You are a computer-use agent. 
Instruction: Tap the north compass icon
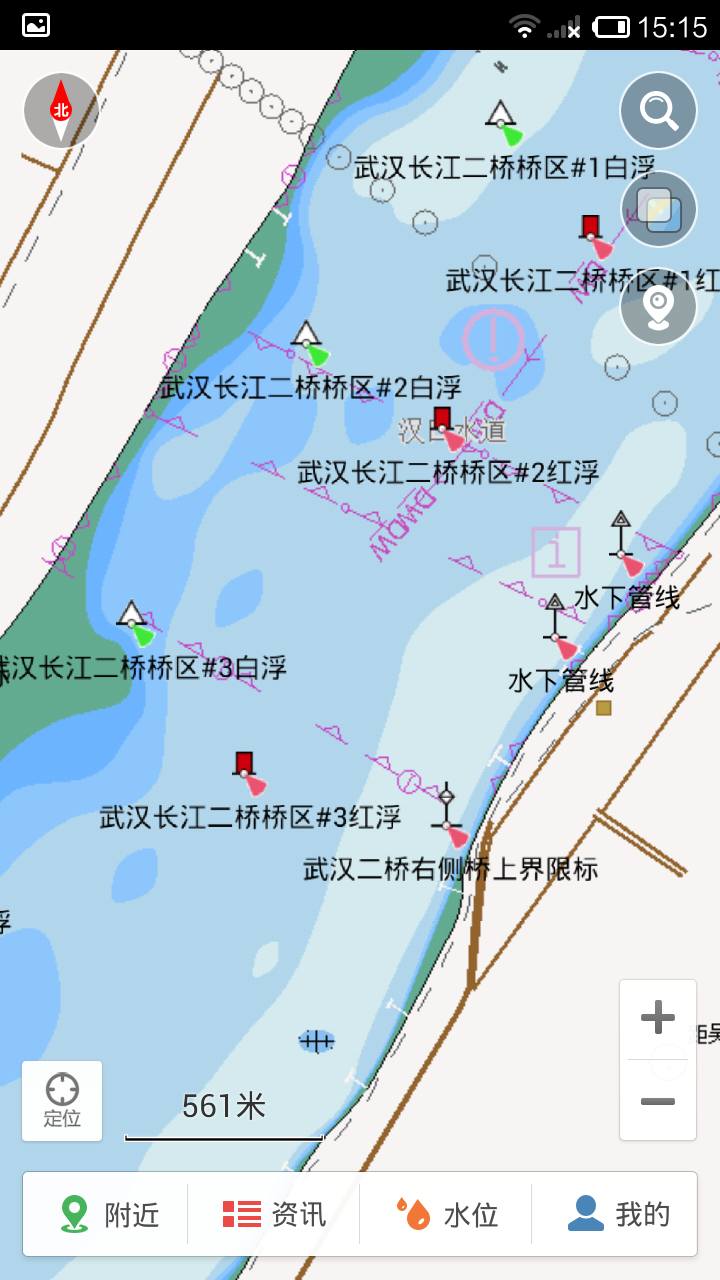tap(61, 110)
